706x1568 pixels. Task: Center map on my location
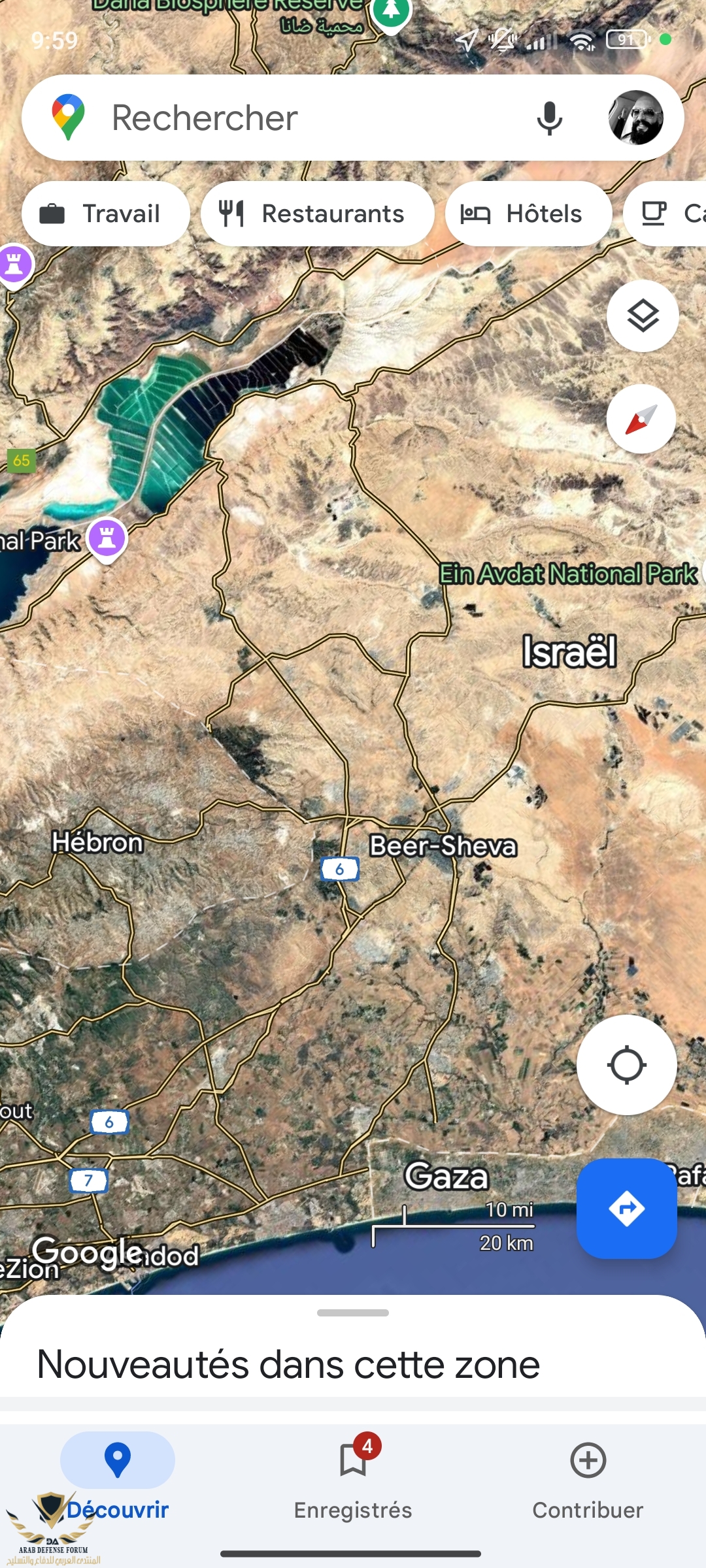coord(626,1065)
